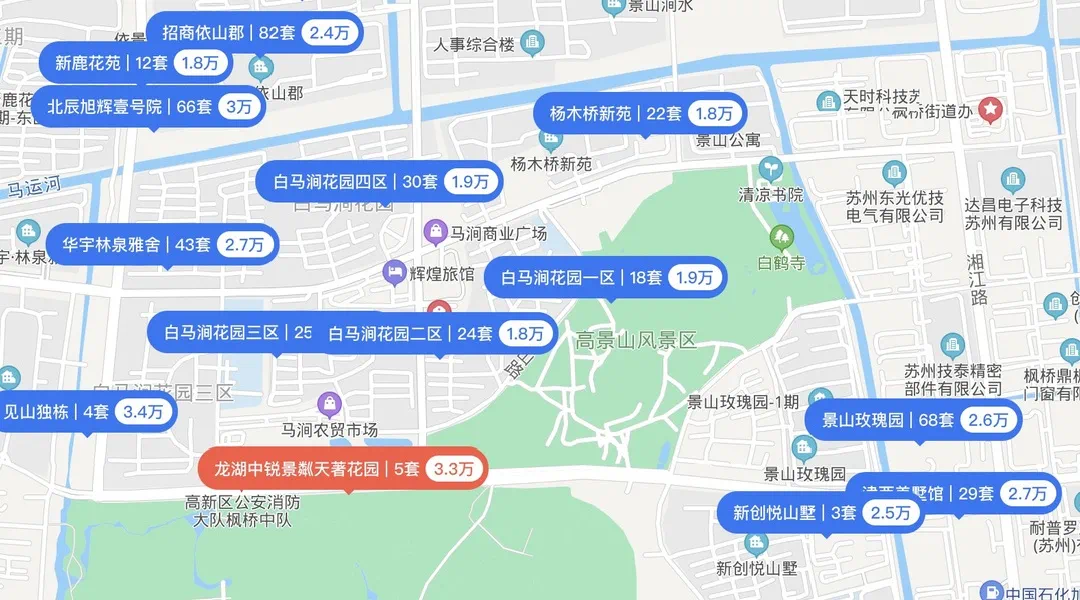Open the 杨木桥新苑 22套 listings
This screenshot has height=600, width=1080.
pyautogui.click(x=639, y=114)
